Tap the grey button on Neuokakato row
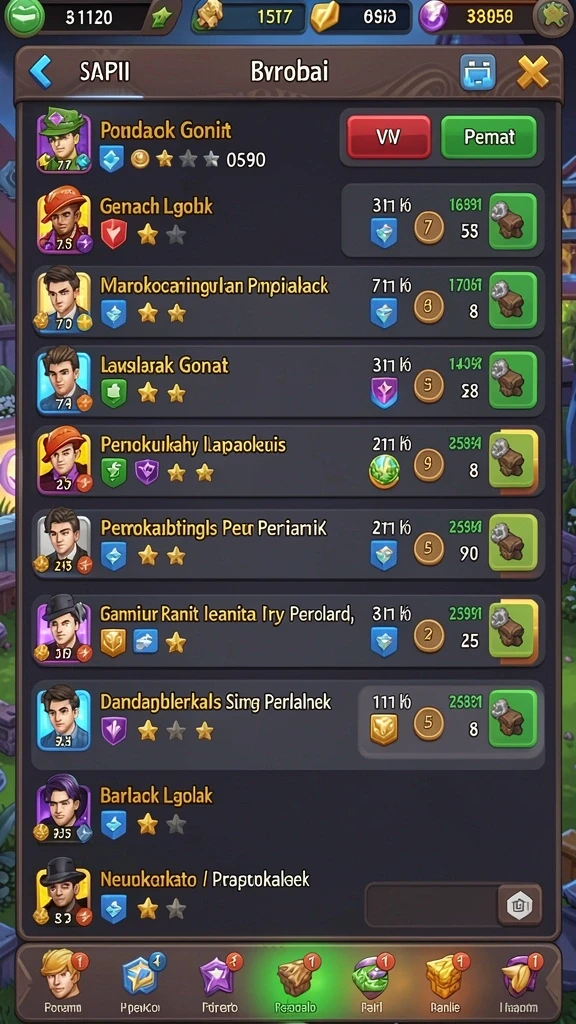 tap(520, 905)
